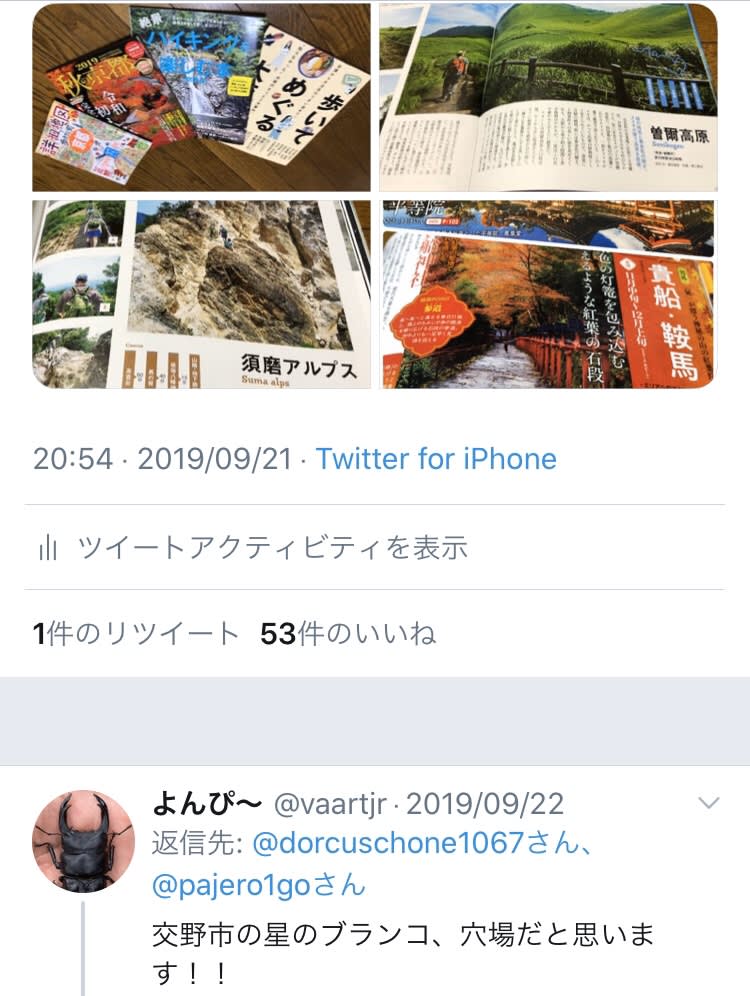Open the 貴船・鞍馬 autumn photo tile
This screenshot has height=996, width=750.
coord(547,293)
